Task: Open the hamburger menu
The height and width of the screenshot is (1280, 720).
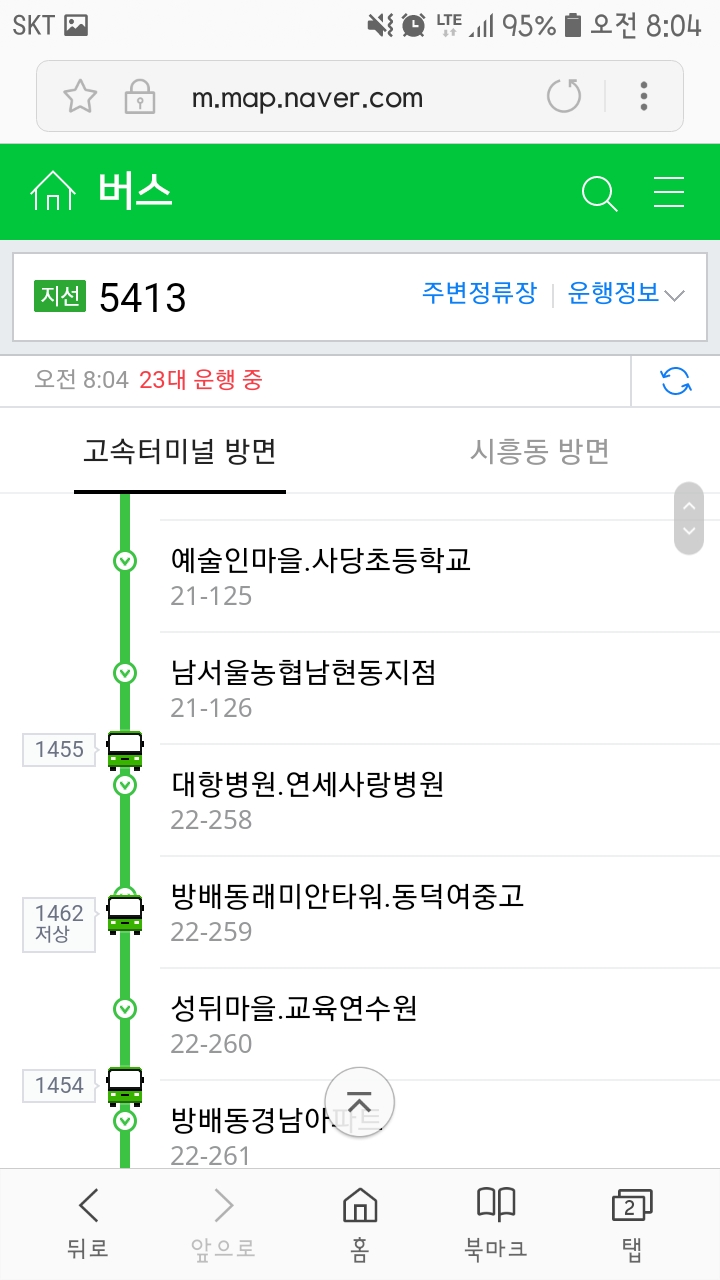Action: [x=668, y=193]
